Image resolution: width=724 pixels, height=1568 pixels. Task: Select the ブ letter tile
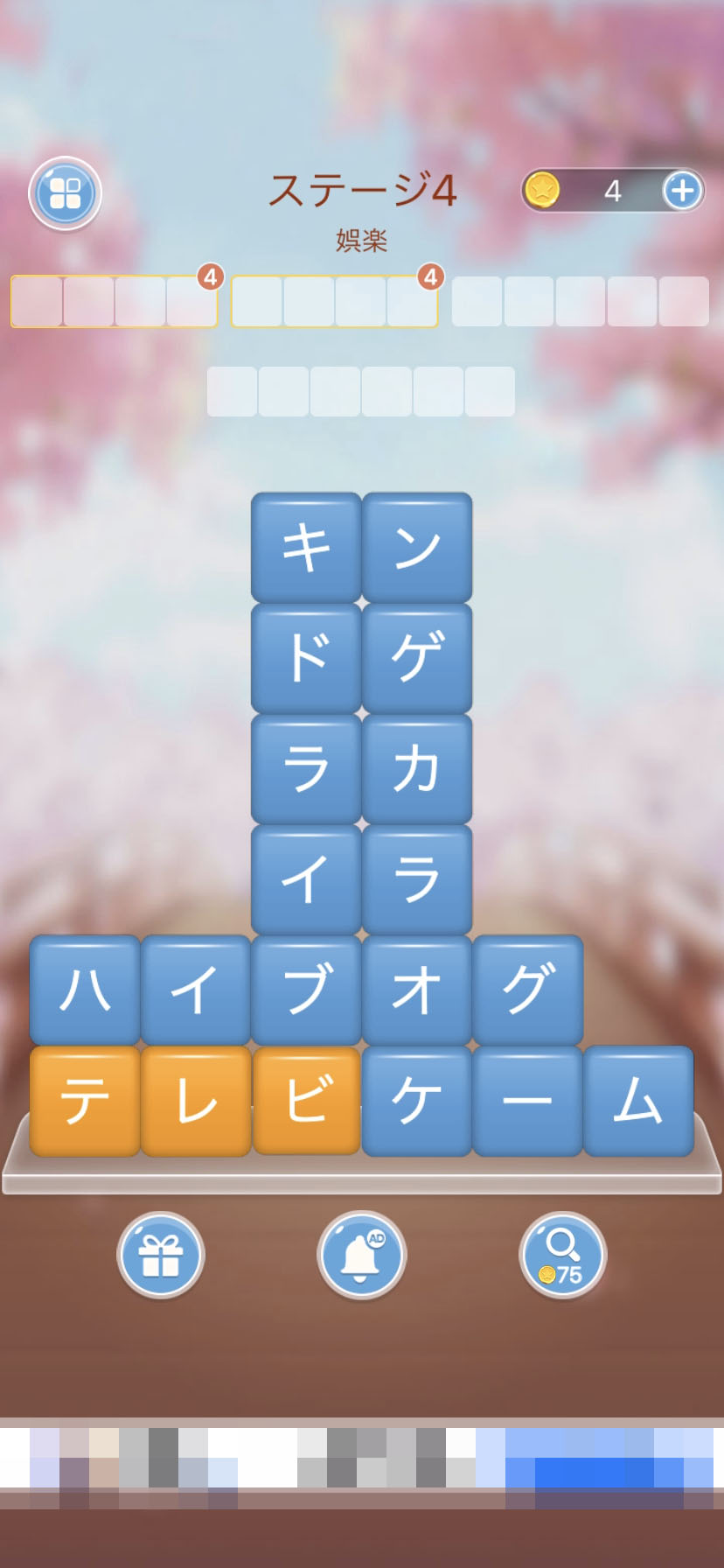[306, 990]
